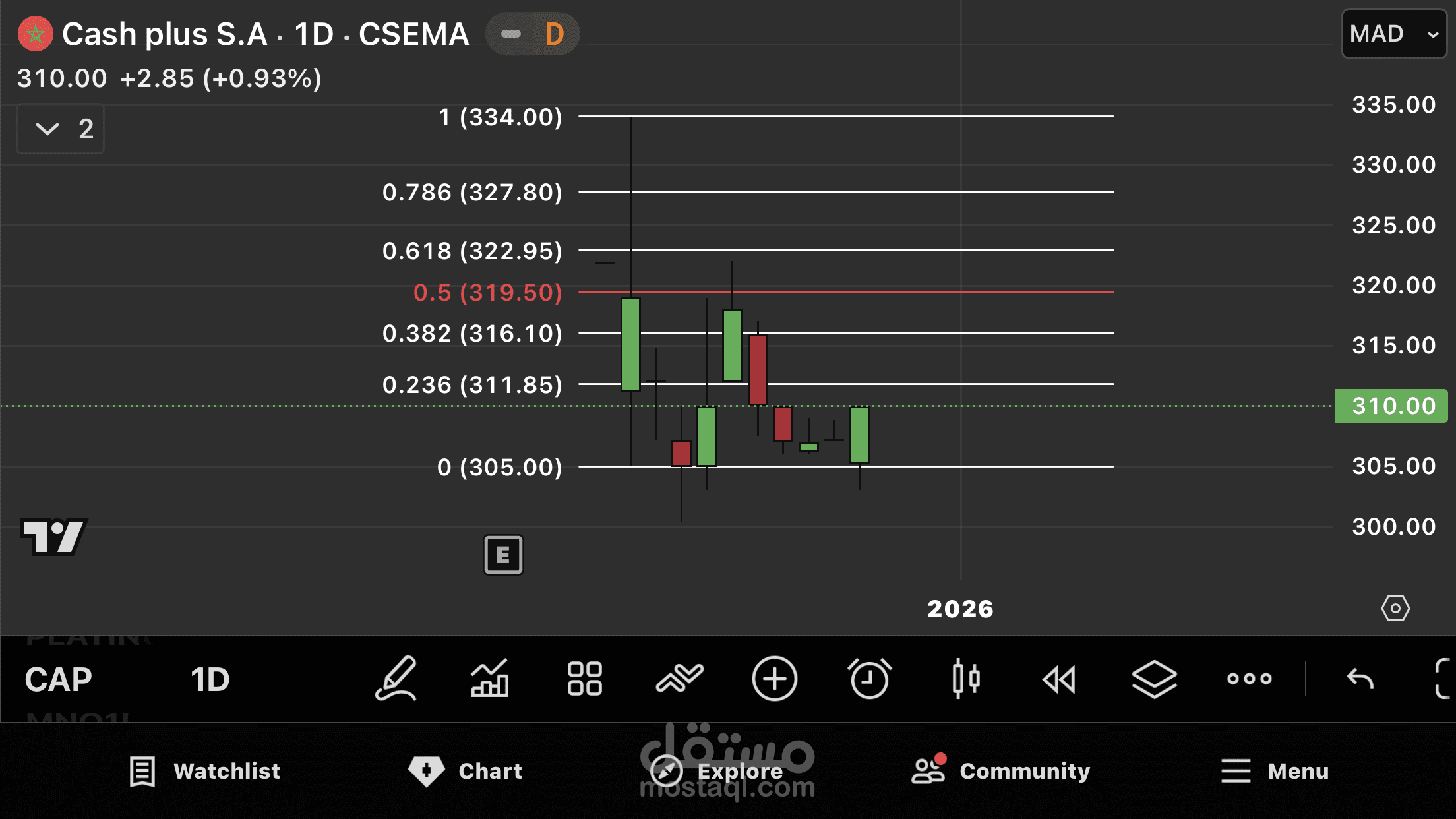Viewport: 1456px width, 819px height.
Task: Start bar replay with rewind icon
Action: tap(1059, 679)
